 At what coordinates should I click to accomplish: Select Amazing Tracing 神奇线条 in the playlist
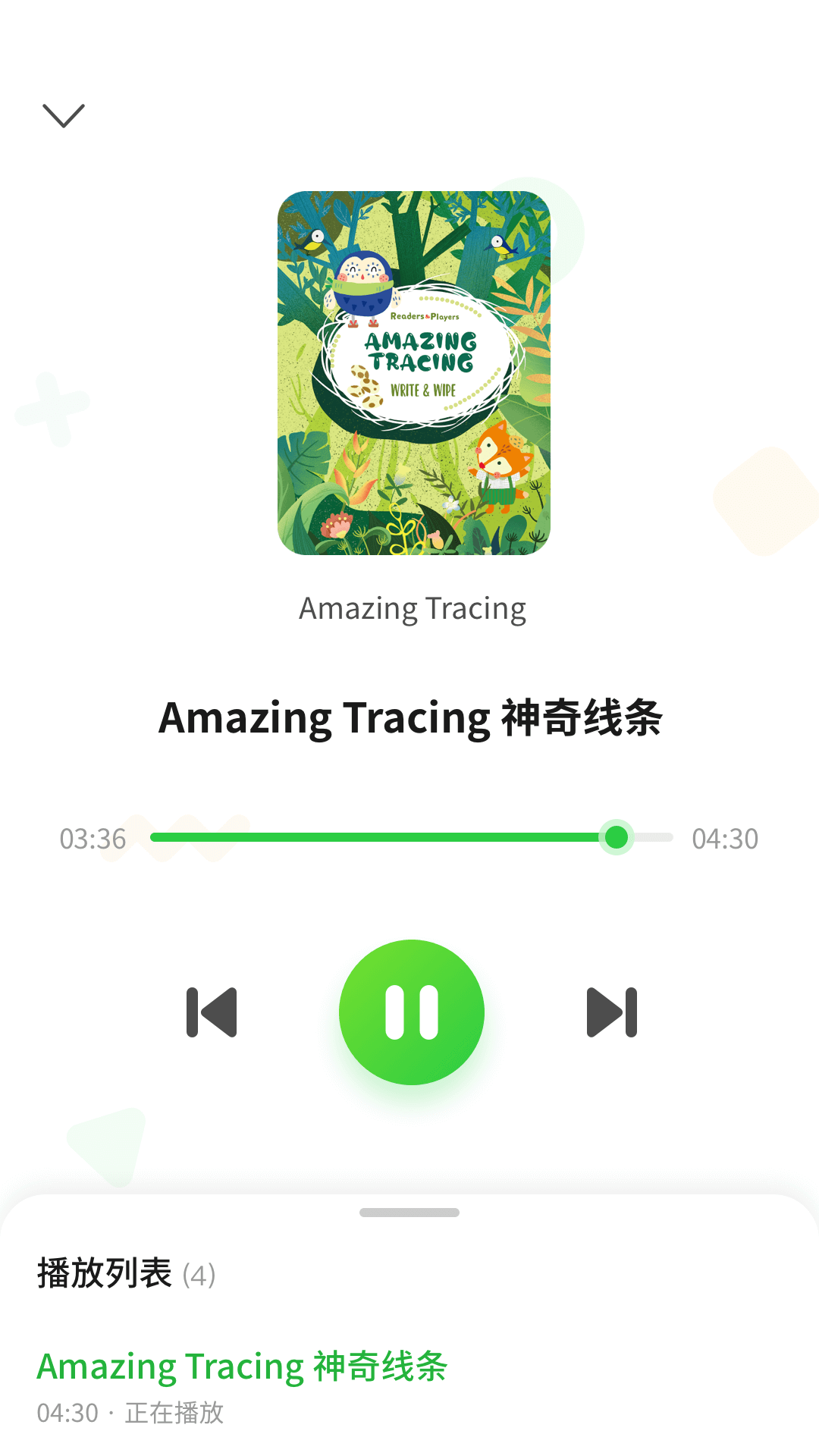243,1367
